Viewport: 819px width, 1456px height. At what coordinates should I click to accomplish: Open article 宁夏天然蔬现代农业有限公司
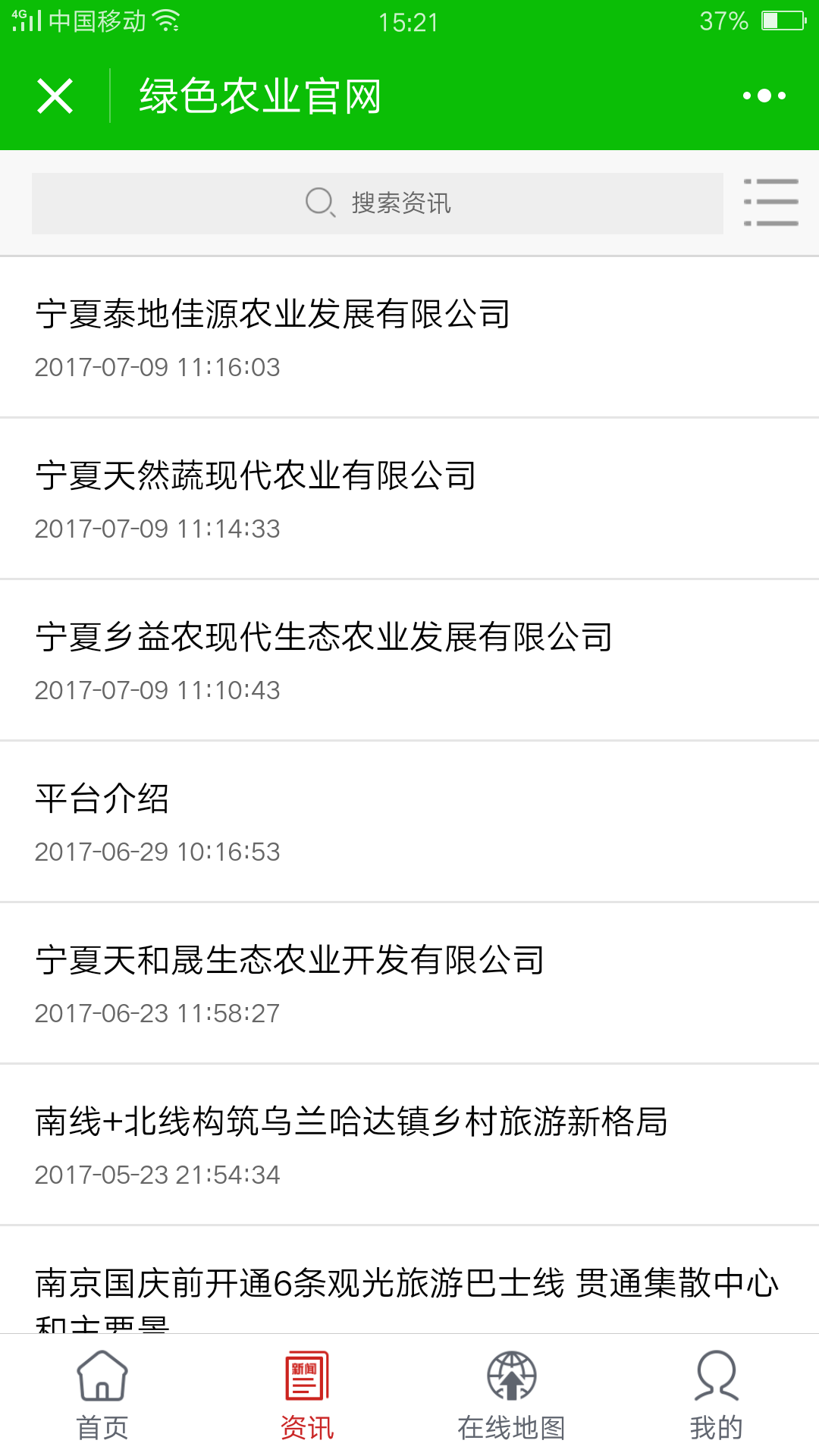pyautogui.click(x=409, y=499)
